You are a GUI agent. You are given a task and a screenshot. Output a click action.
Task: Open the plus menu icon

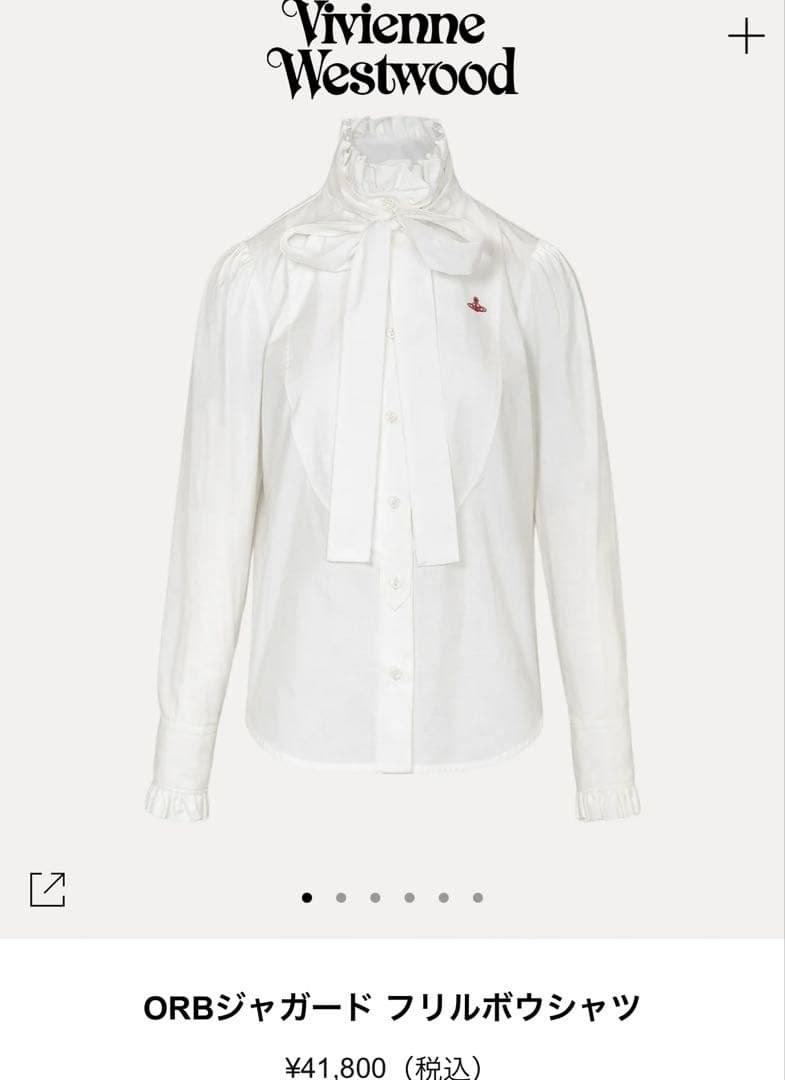point(745,38)
